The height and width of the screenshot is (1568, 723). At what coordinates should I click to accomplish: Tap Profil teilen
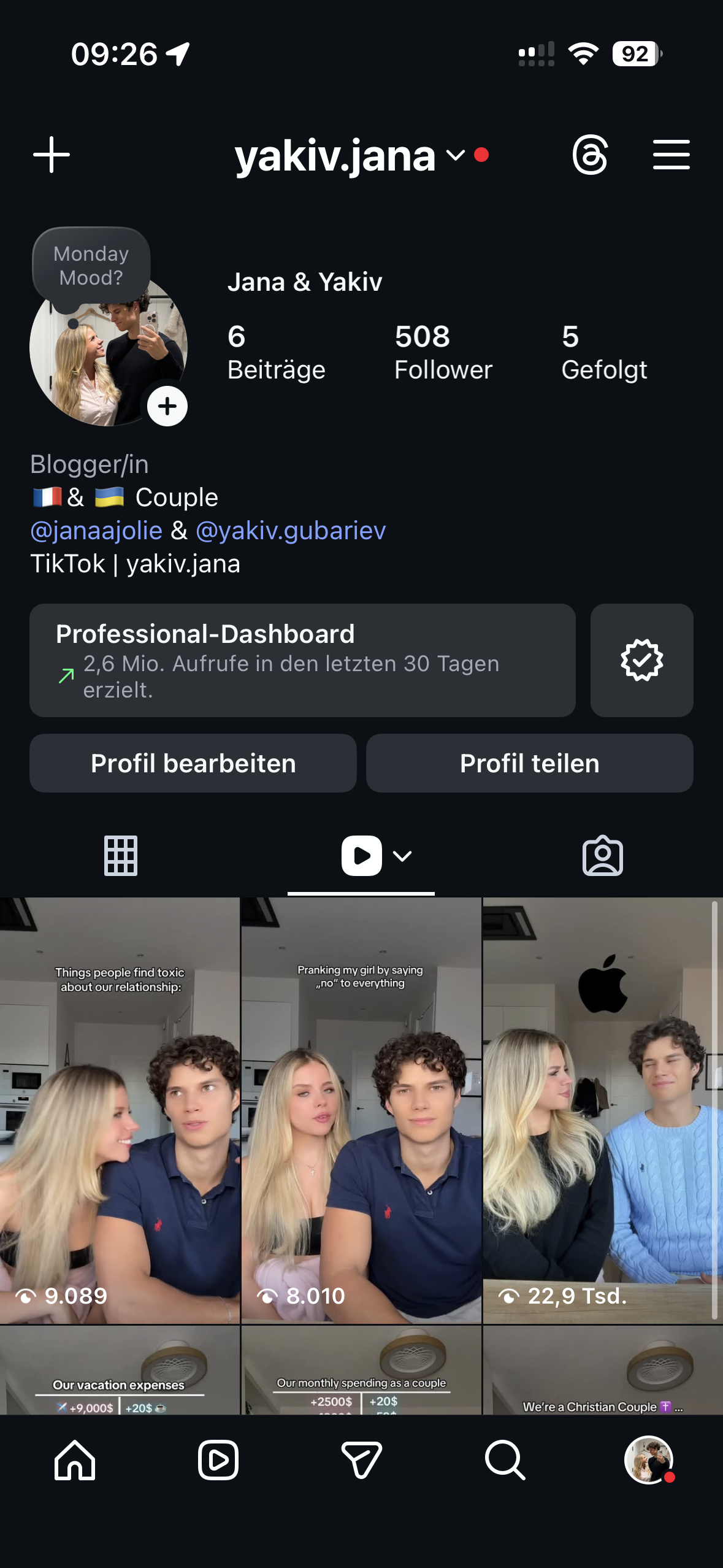click(x=530, y=763)
